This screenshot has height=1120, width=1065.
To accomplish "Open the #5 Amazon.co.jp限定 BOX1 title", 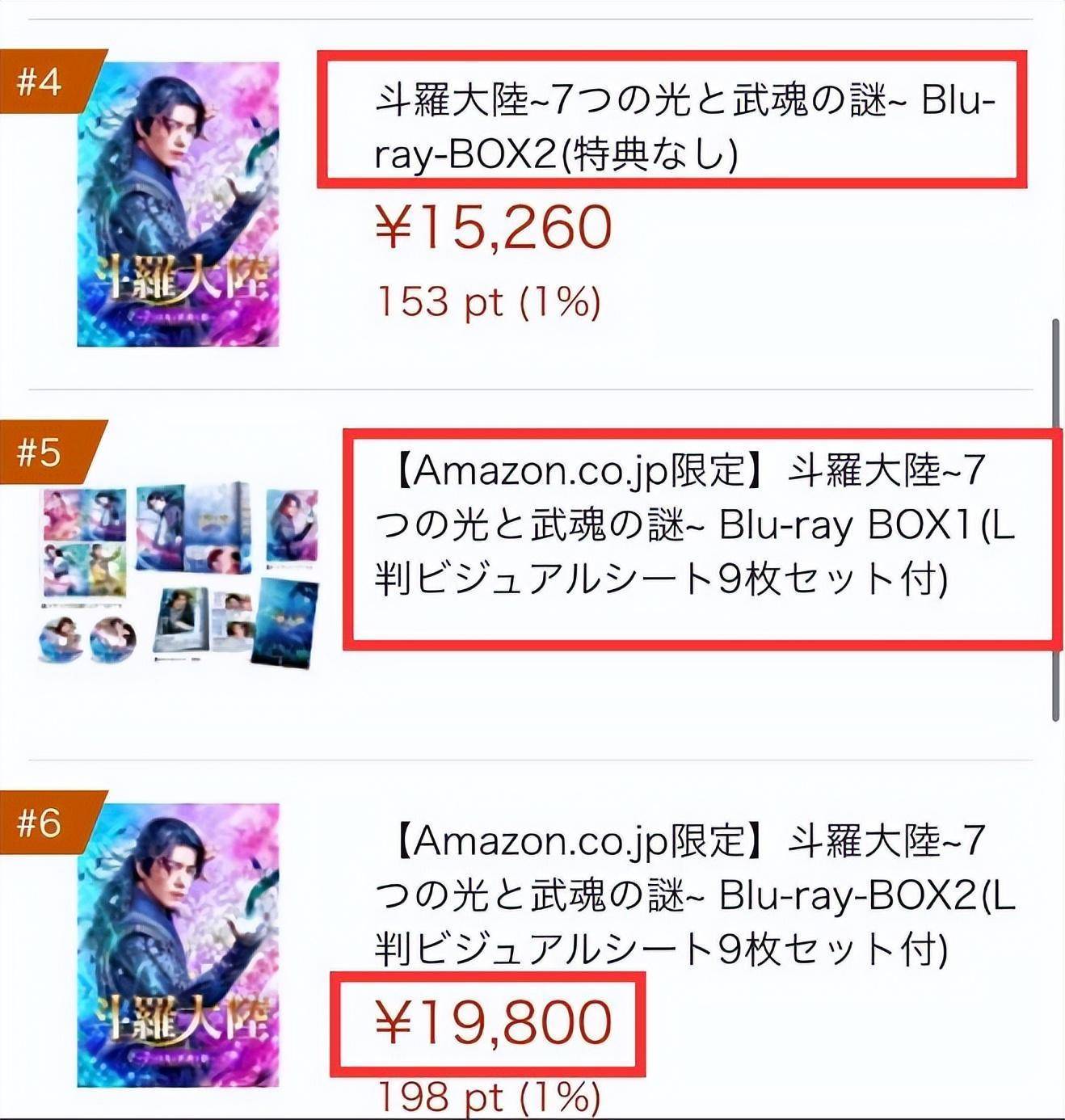I will 693,524.
